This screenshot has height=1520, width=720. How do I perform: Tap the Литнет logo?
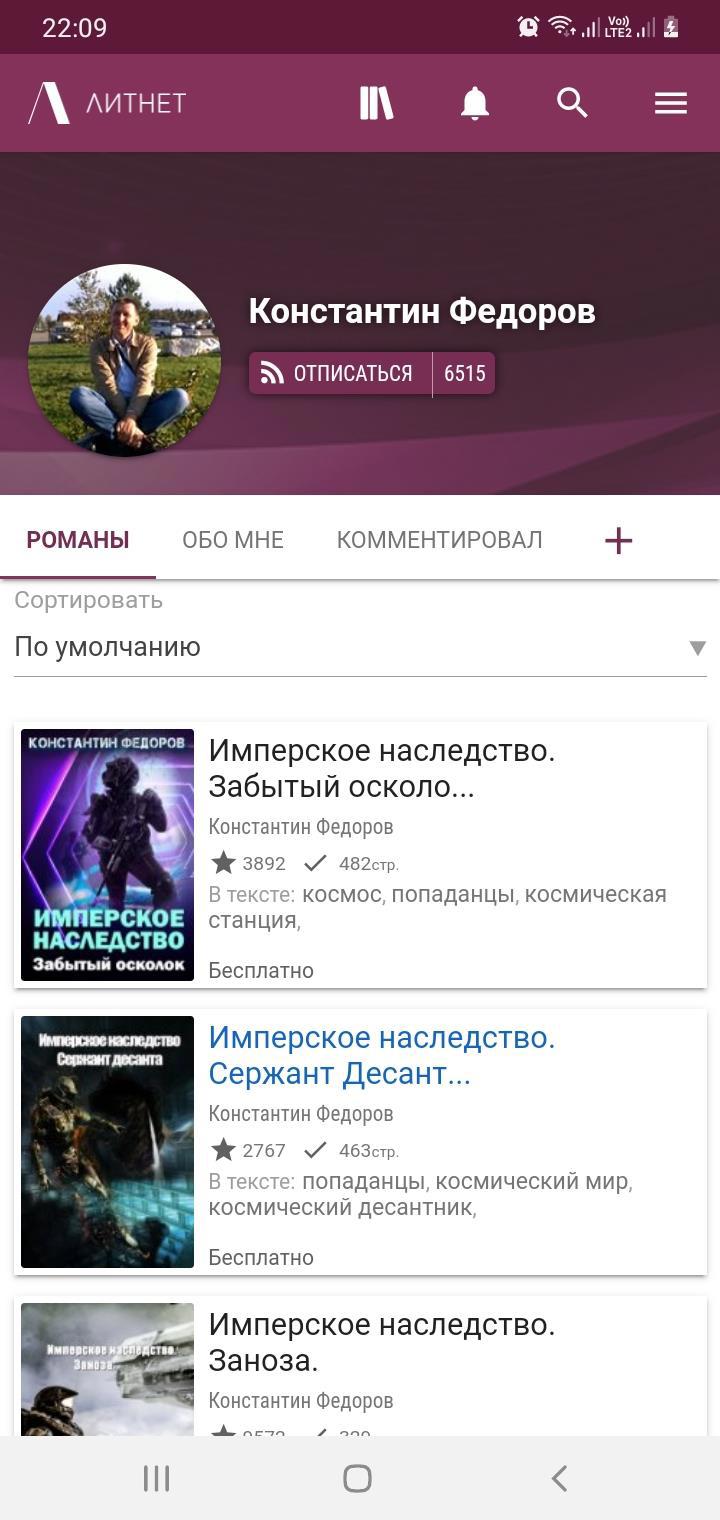(107, 103)
